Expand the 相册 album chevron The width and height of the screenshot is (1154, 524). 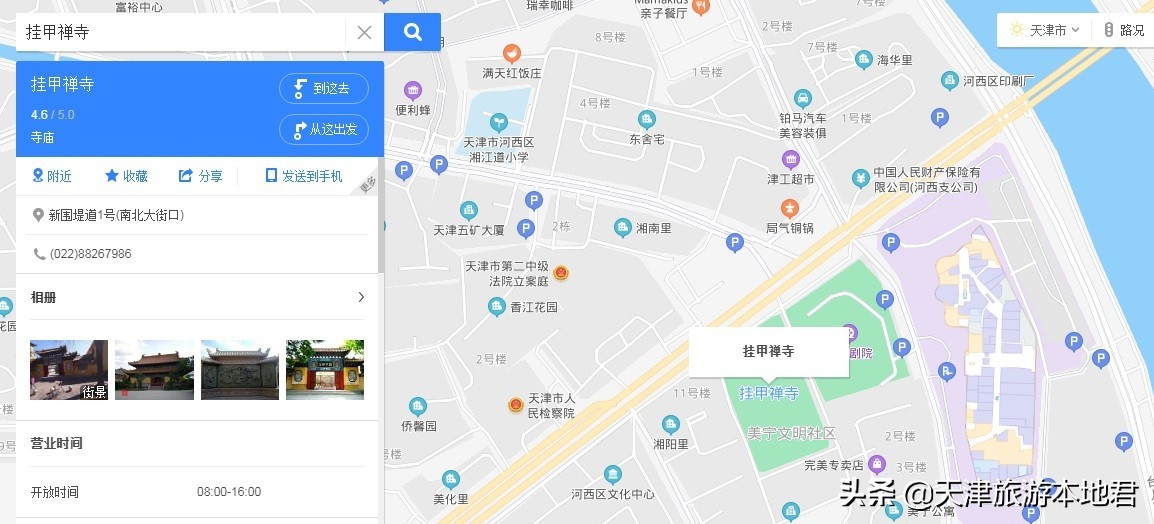[361, 297]
